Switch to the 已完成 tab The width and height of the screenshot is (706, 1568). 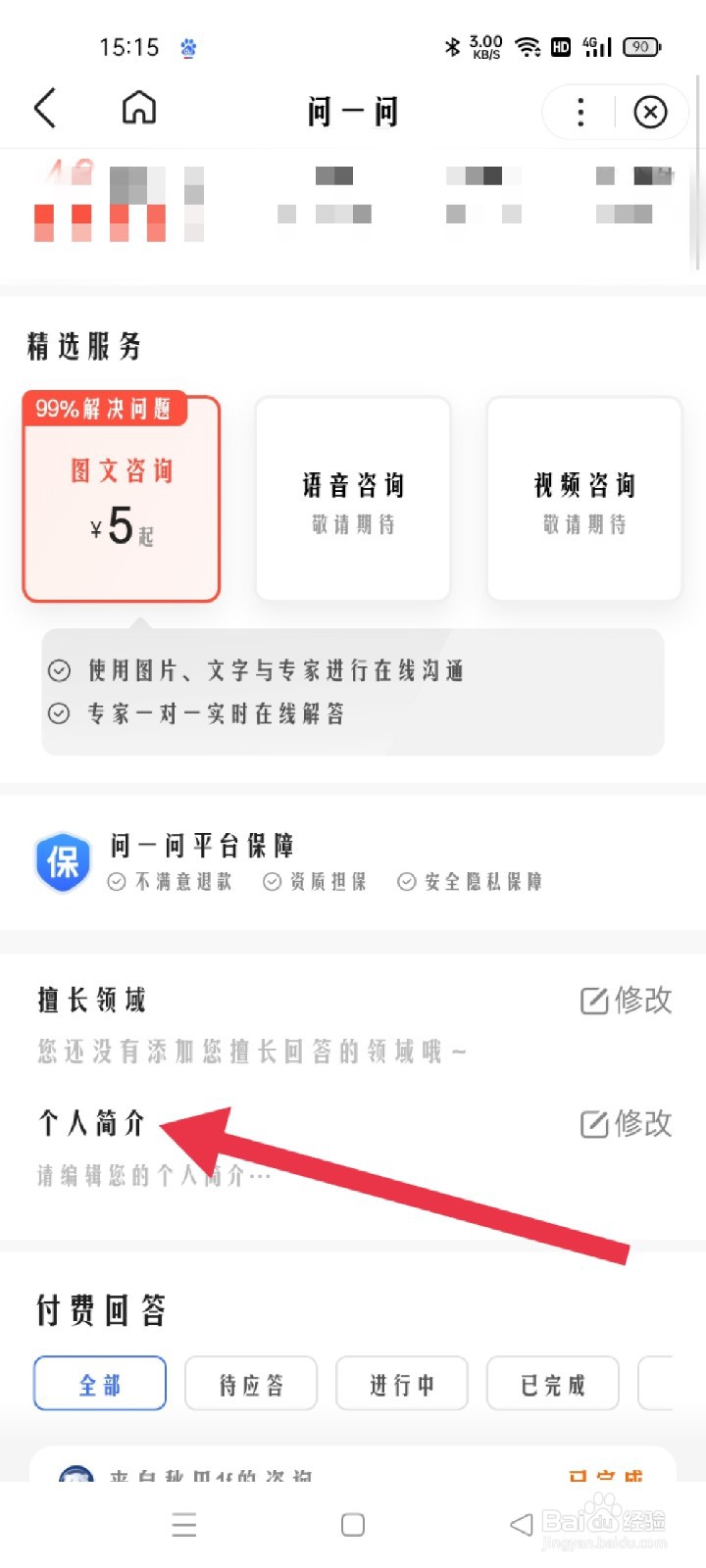coord(552,1384)
